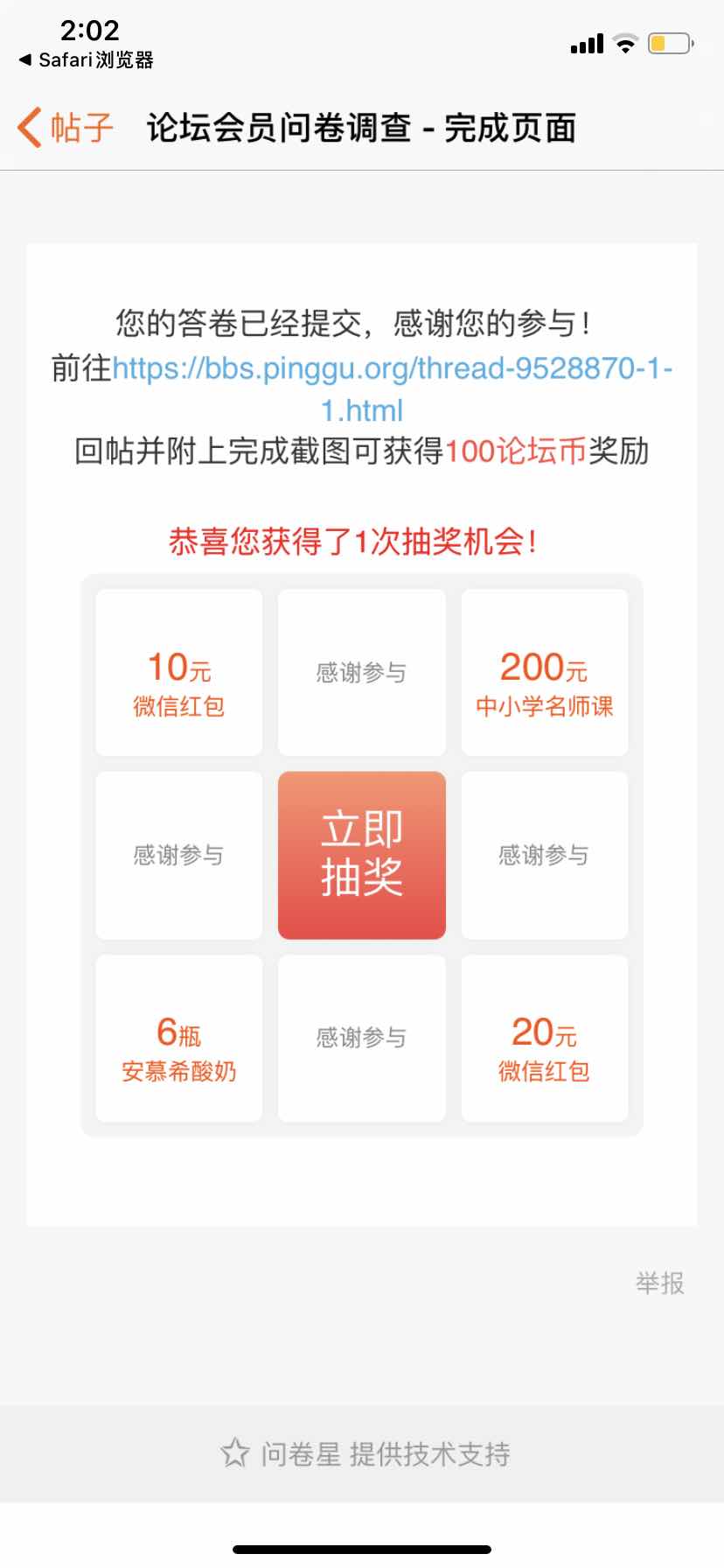
Task: Tap 立即抽奖 to draw a prize
Action: 361,855
